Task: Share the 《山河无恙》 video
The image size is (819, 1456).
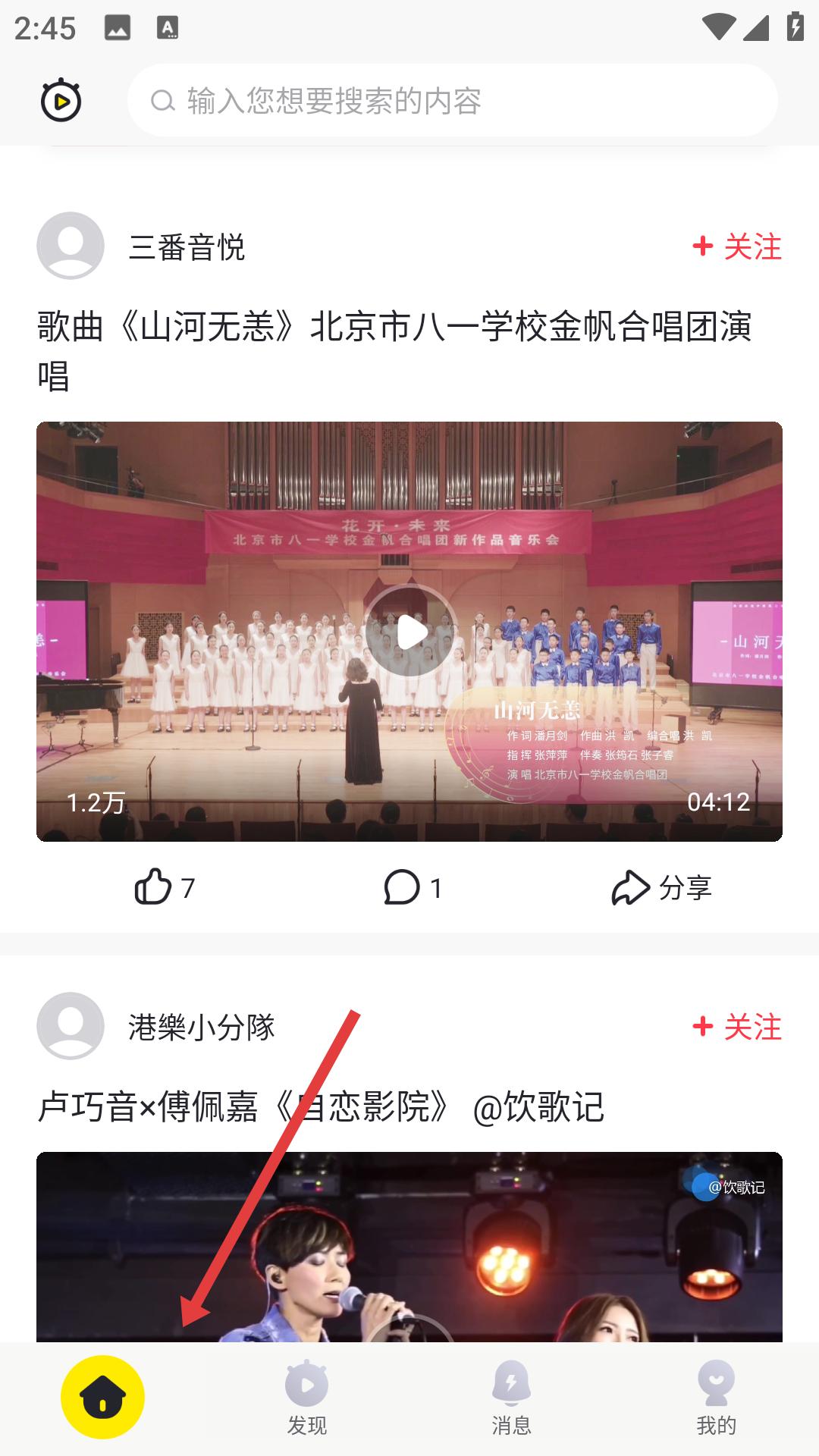Action: tap(661, 887)
